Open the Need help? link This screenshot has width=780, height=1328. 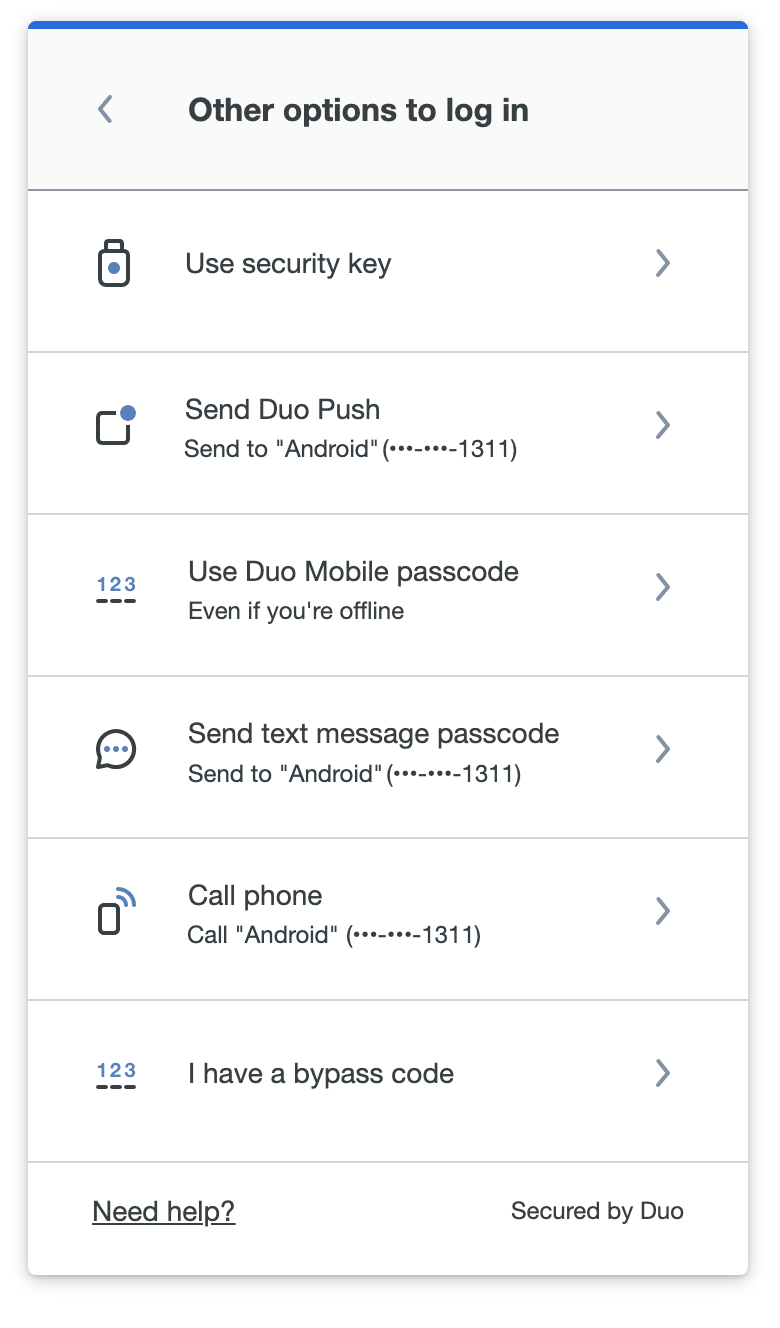(x=163, y=1212)
